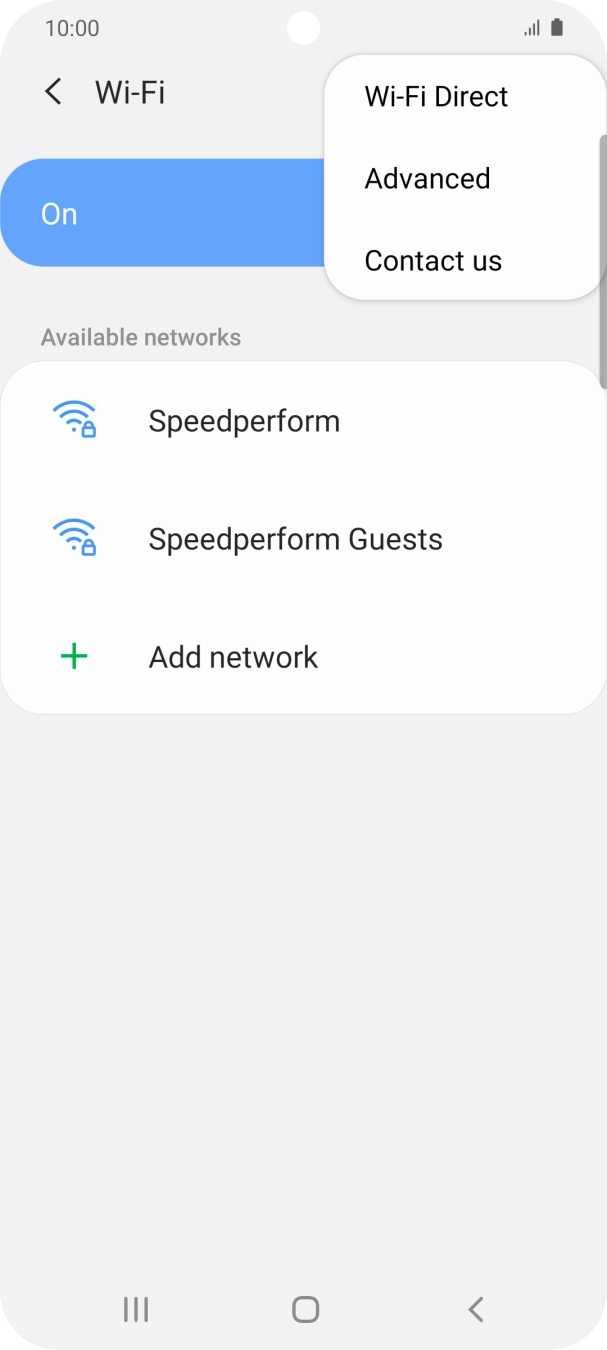Viewport: 607px width, 1350px height.
Task: Choose Contact us menu item
Action: click(x=433, y=261)
